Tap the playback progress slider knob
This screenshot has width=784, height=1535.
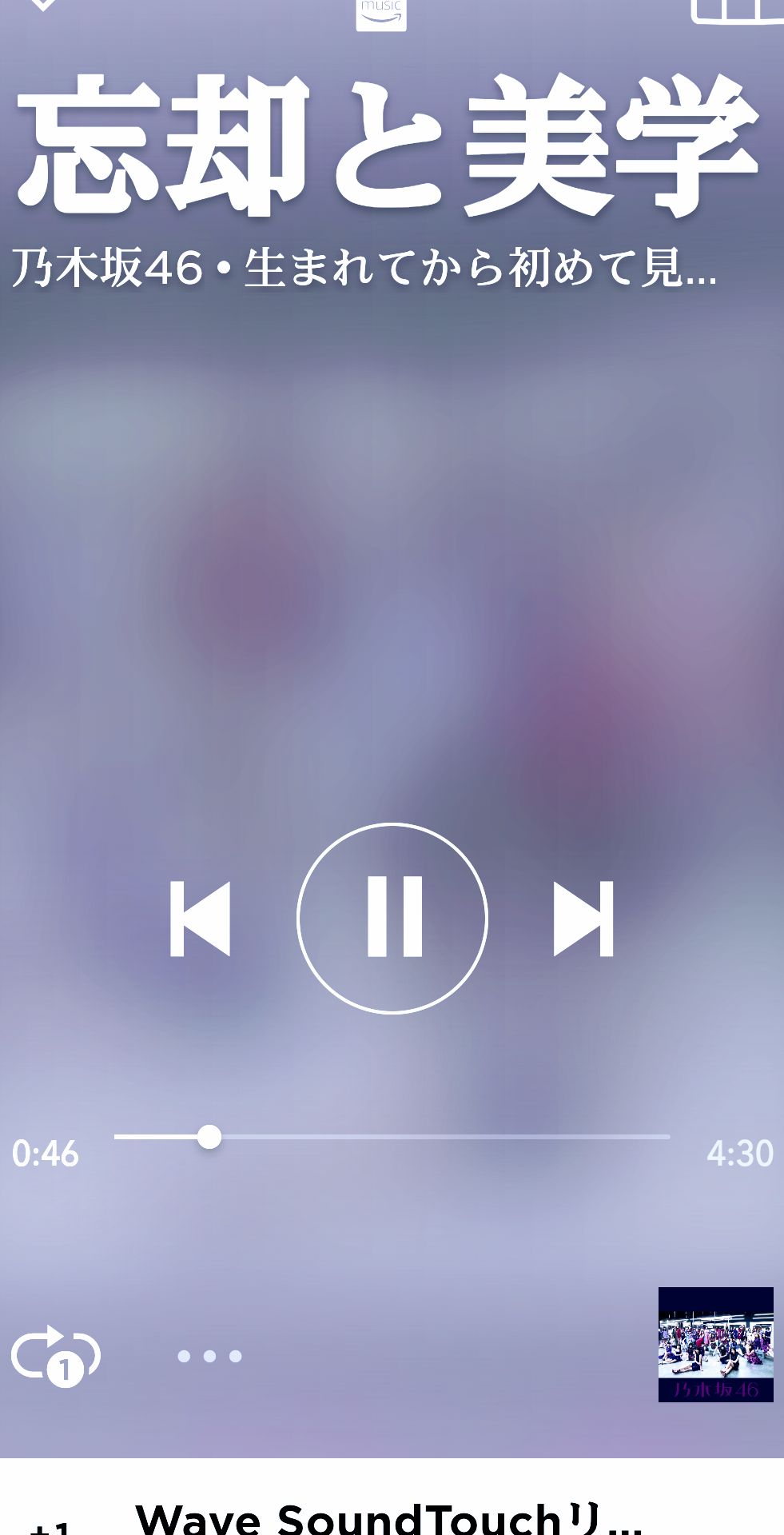209,1136
